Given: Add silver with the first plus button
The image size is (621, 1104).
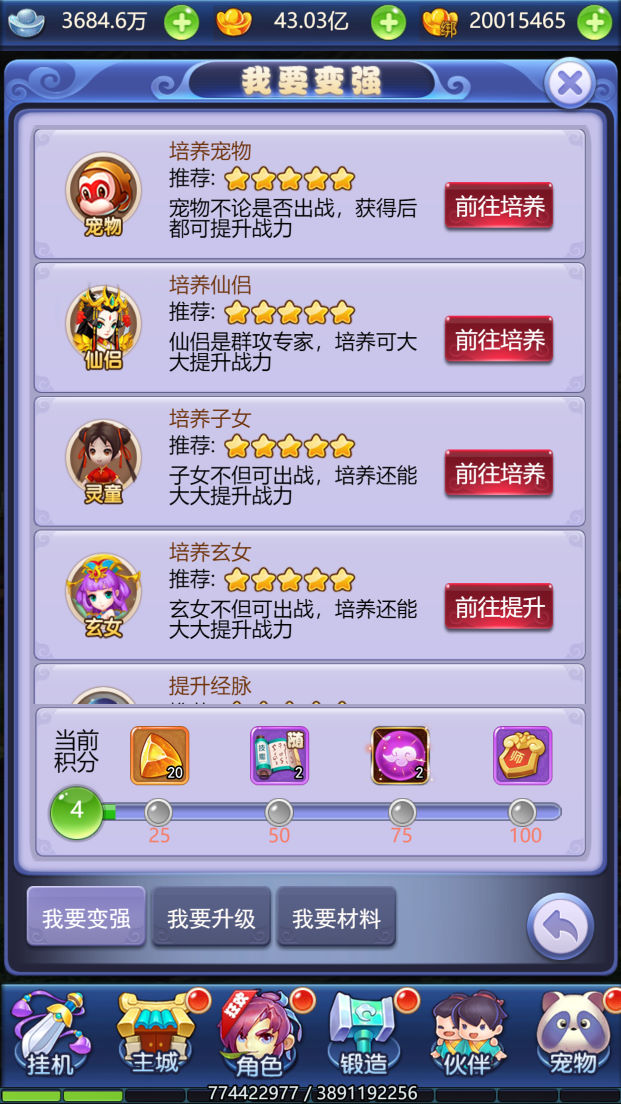Looking at the screenshot, I should tap(181, 21).
